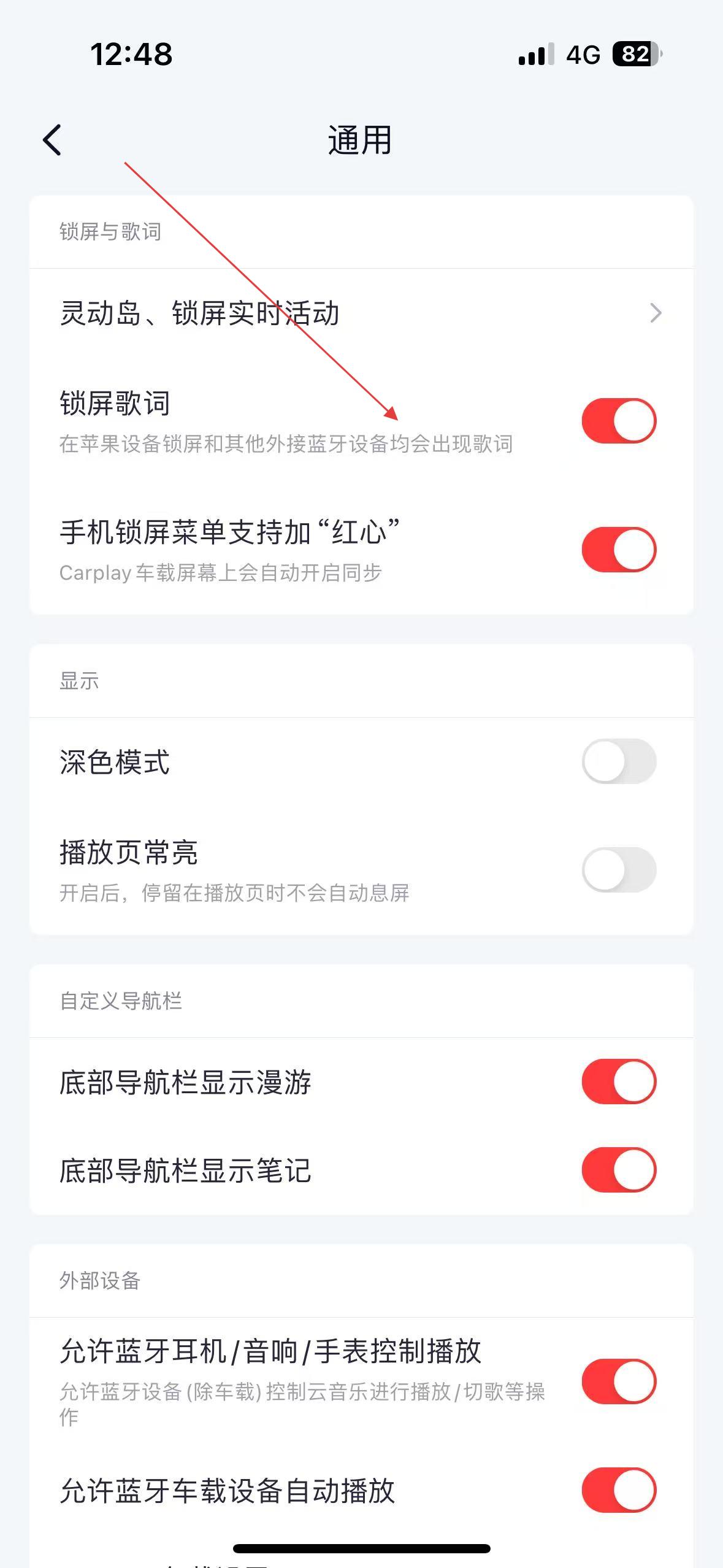This screenshot has width=723, height=1568.
Task: Turn off 允许蓝牙车载设备自动播放
Action: 619,1490
